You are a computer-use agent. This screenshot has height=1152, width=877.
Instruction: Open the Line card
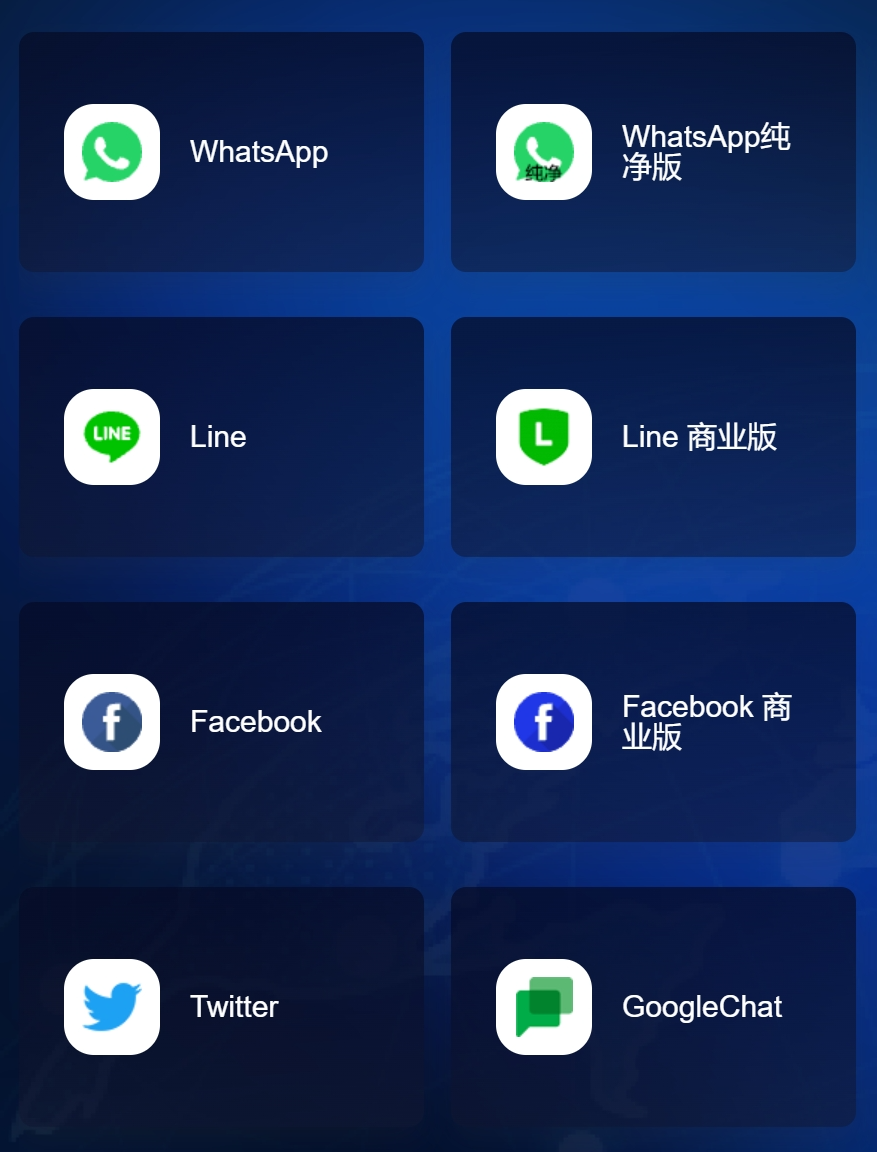click(x=221, y=437)
